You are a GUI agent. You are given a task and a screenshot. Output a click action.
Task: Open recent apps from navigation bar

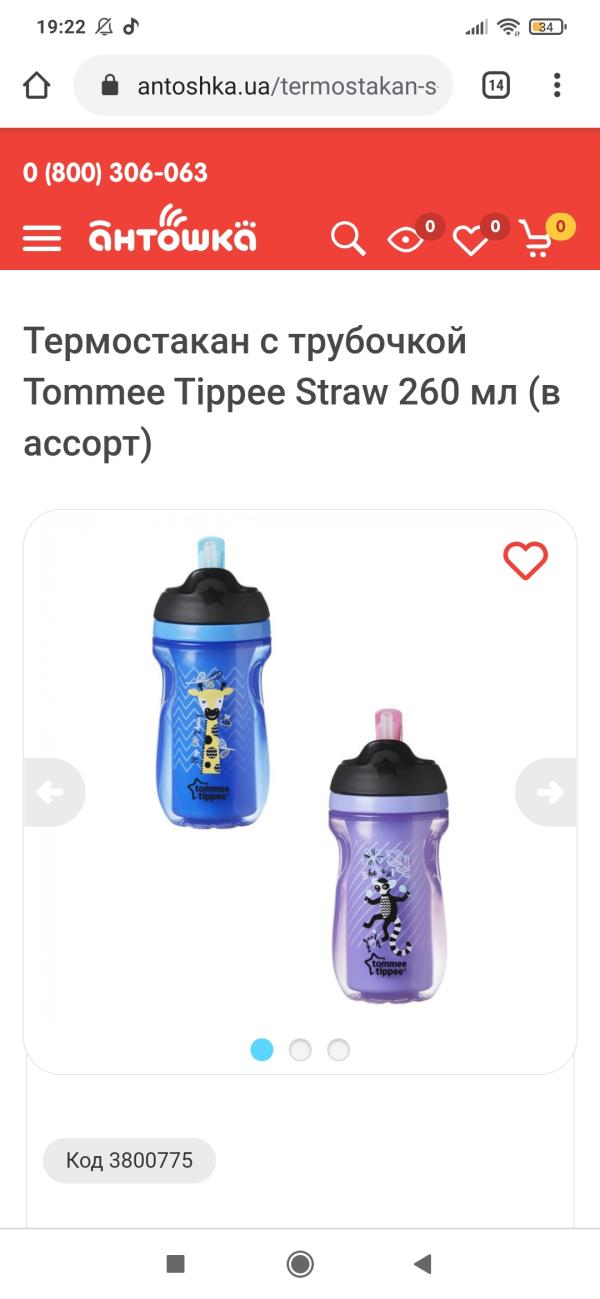tap(176, 1264)
